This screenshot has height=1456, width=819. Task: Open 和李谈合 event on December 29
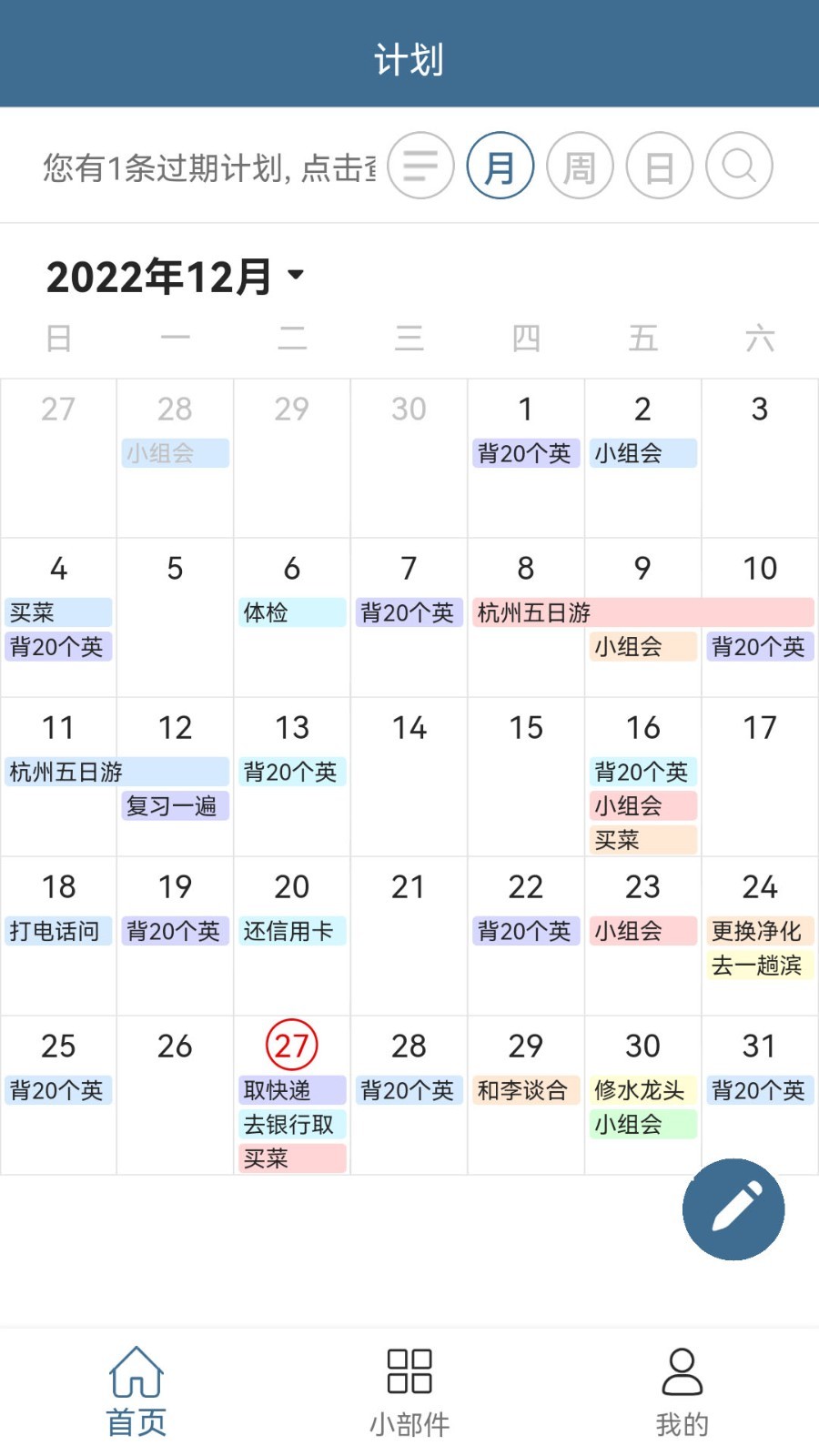pyautogui.click(x=526, y=1090)
